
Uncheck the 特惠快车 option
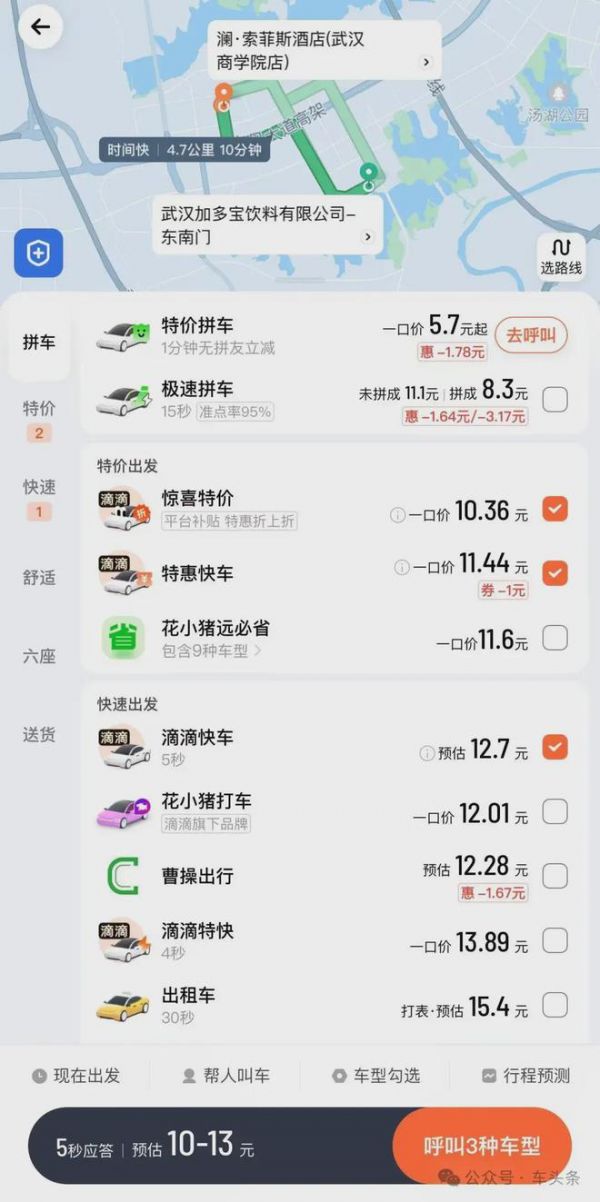tap(555, 573)
